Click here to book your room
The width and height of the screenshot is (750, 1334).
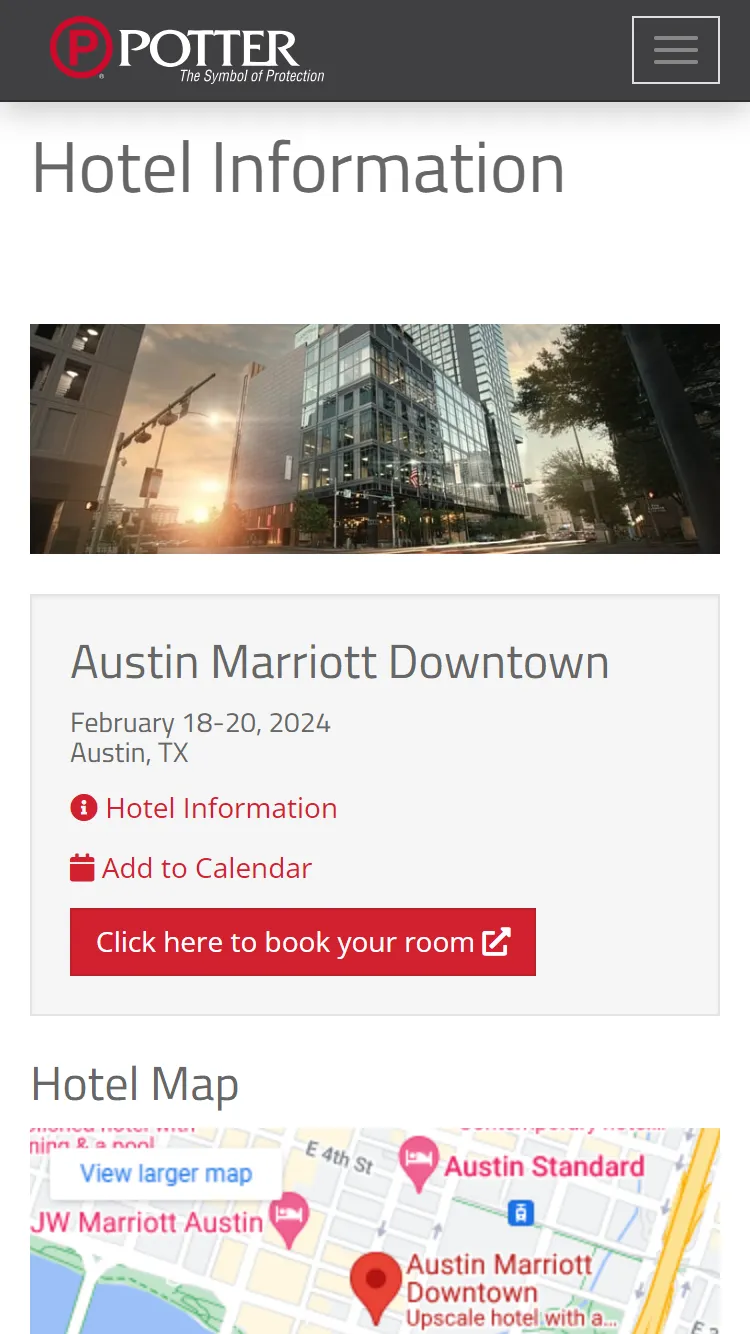[303, 942]
